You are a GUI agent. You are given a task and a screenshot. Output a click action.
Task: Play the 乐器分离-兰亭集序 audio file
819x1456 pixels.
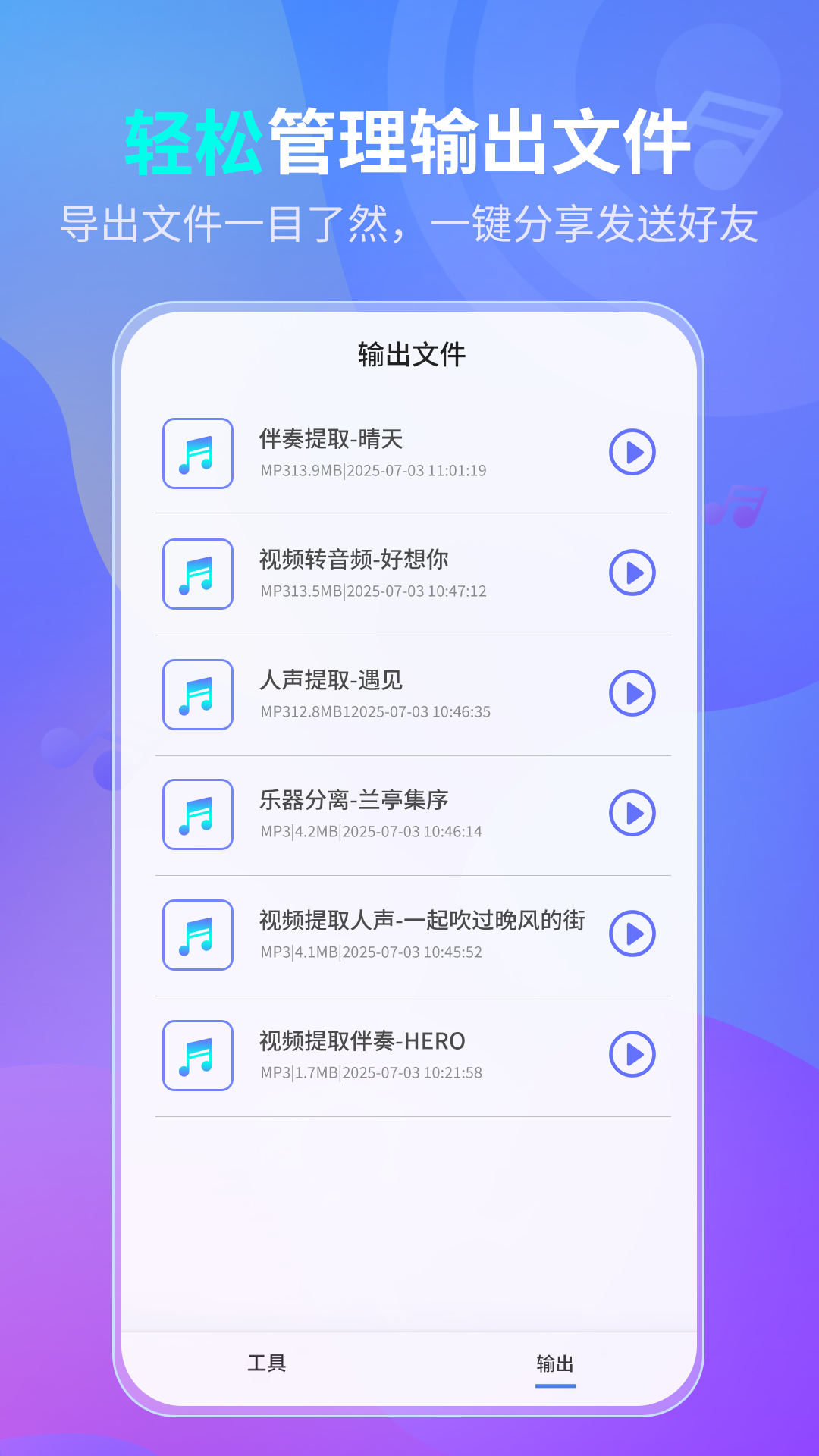pos(634,812)
